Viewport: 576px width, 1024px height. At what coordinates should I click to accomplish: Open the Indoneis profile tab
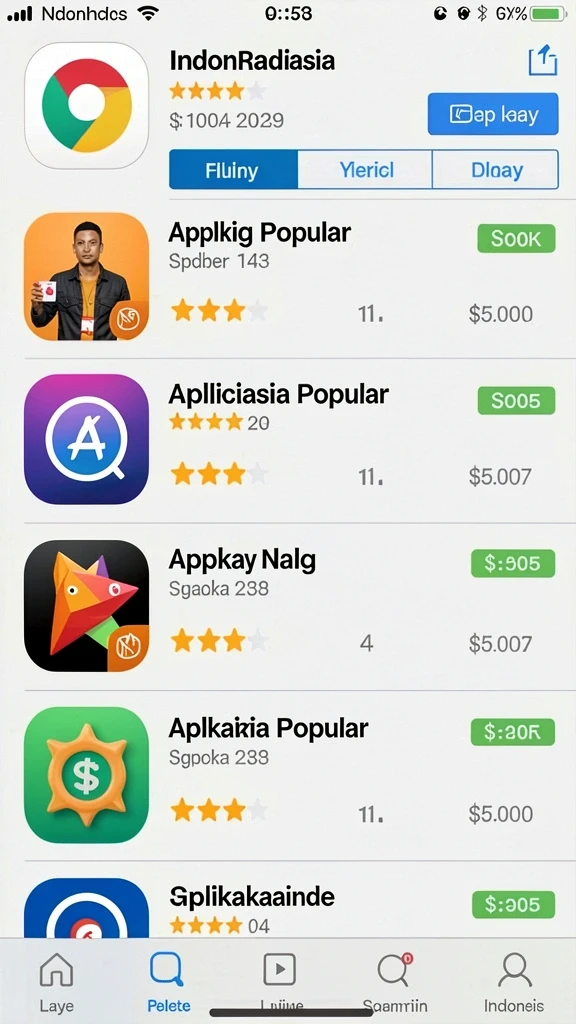[x=514, y=982]
